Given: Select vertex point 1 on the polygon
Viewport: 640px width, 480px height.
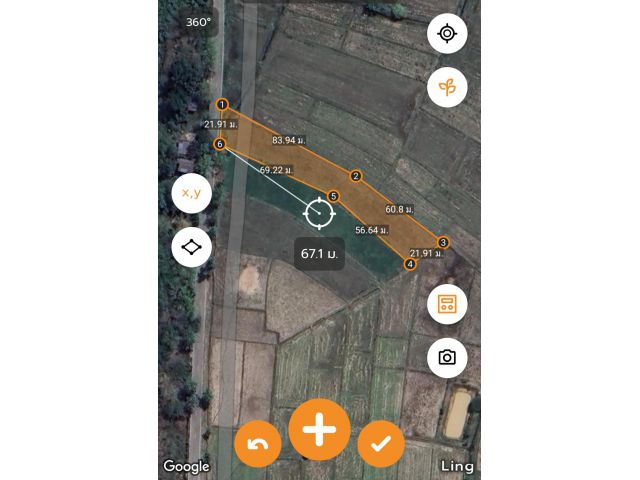Looking at the screenshot, I should click(x=222, y=105).
